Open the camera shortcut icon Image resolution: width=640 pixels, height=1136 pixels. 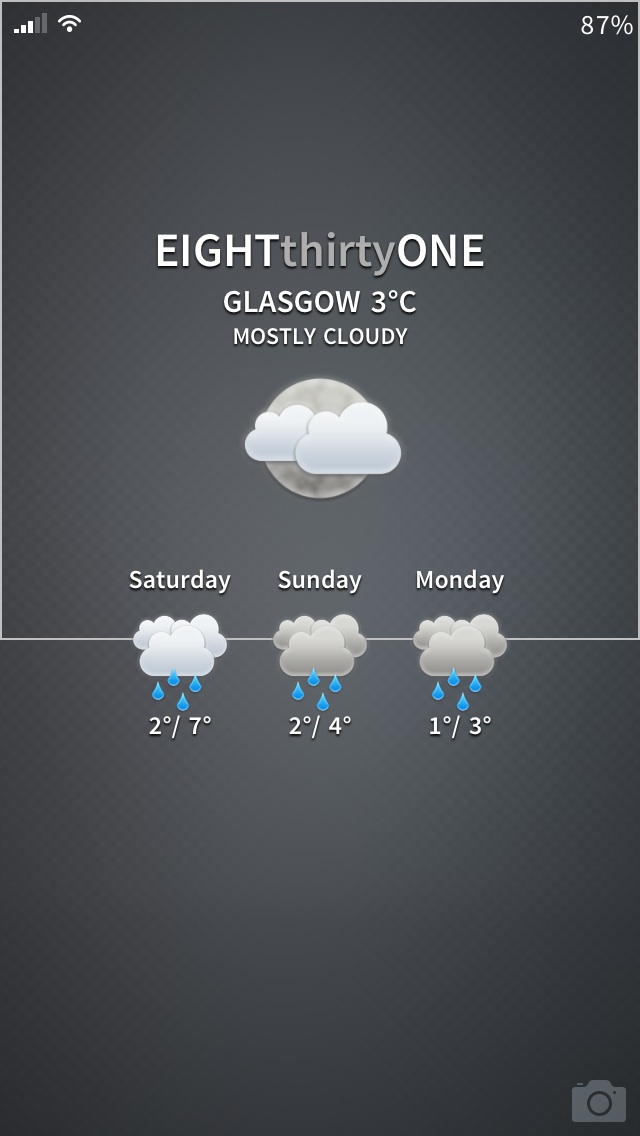coord(599,1100)
